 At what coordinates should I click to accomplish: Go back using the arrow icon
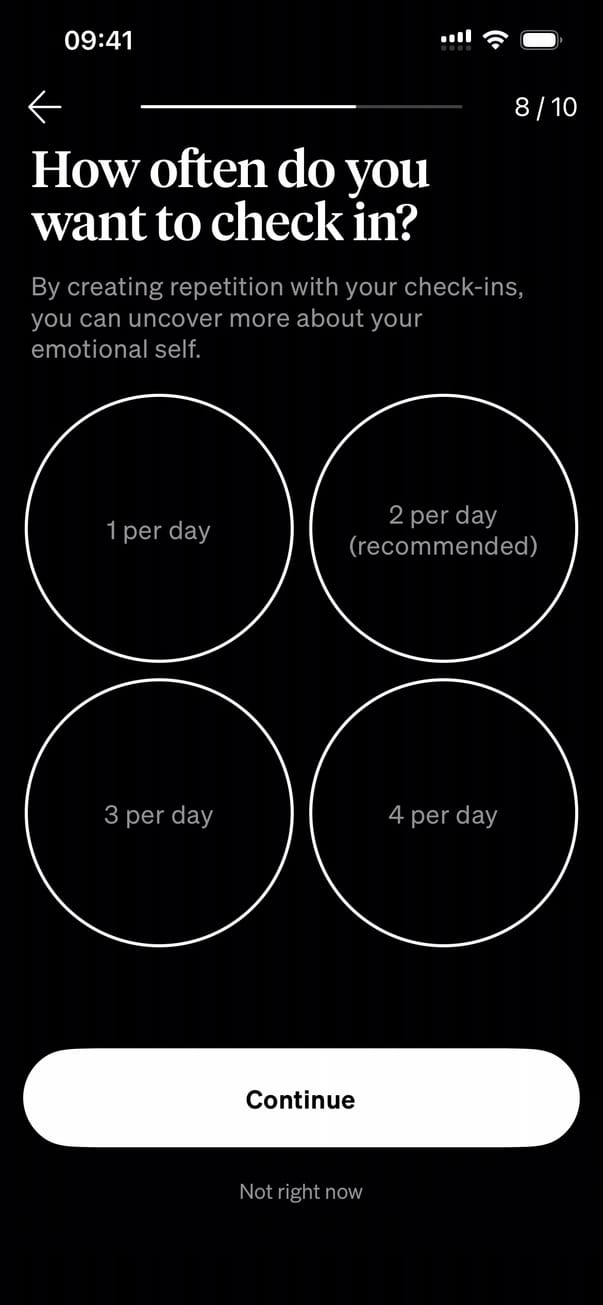tap(45, 106)
